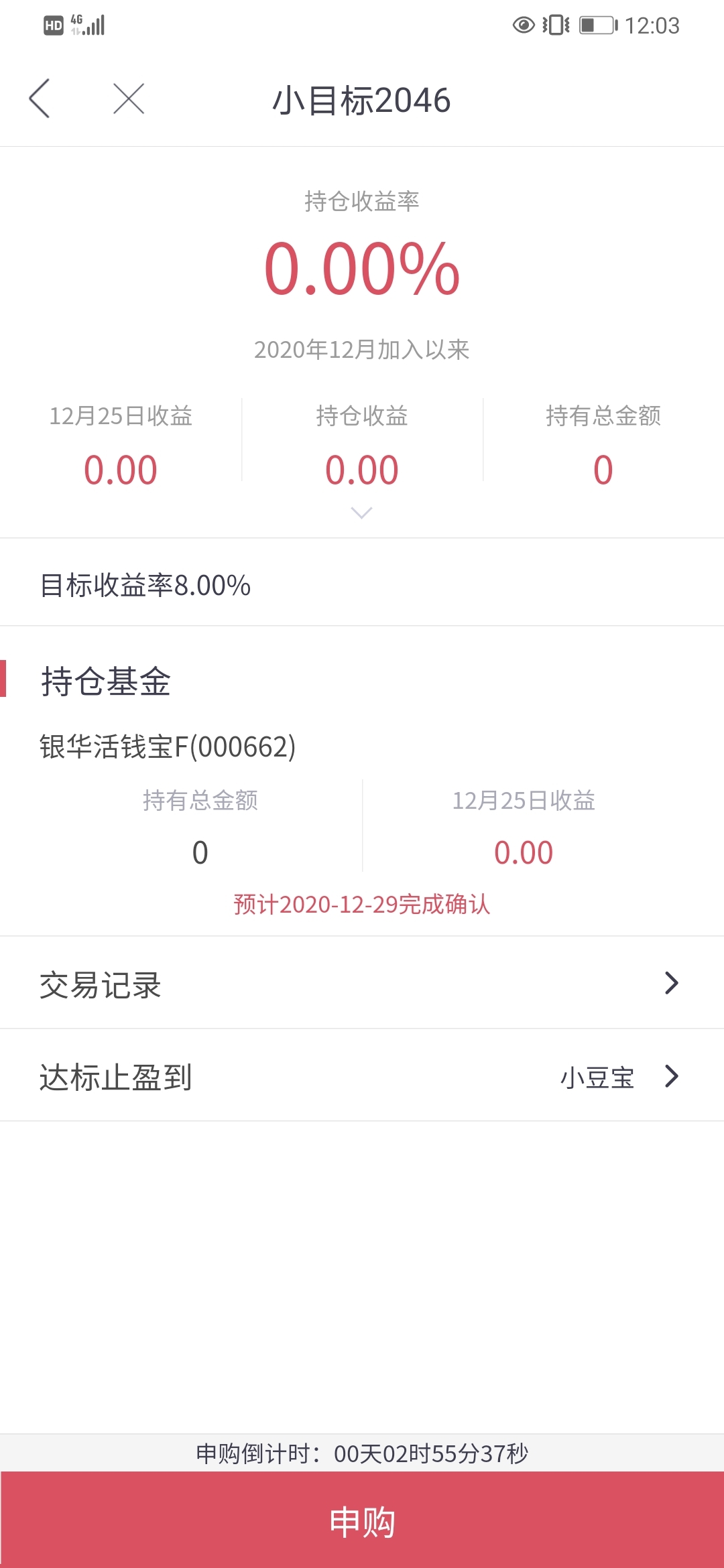
Task: Expand details under 持仓收益
Action: [362, 513]
